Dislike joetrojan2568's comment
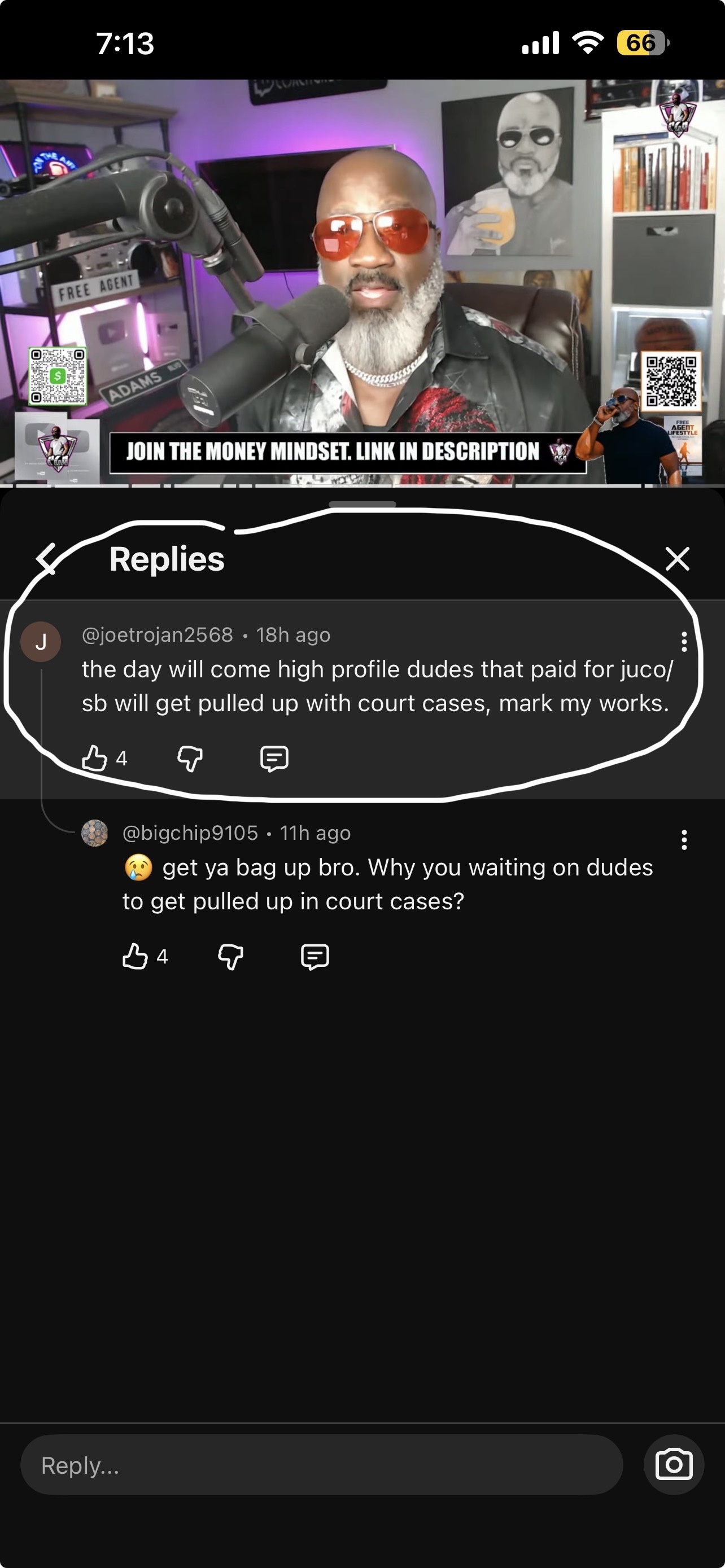Image resolution: width=725 pixels, height=1568 pixels. [190, 759]
